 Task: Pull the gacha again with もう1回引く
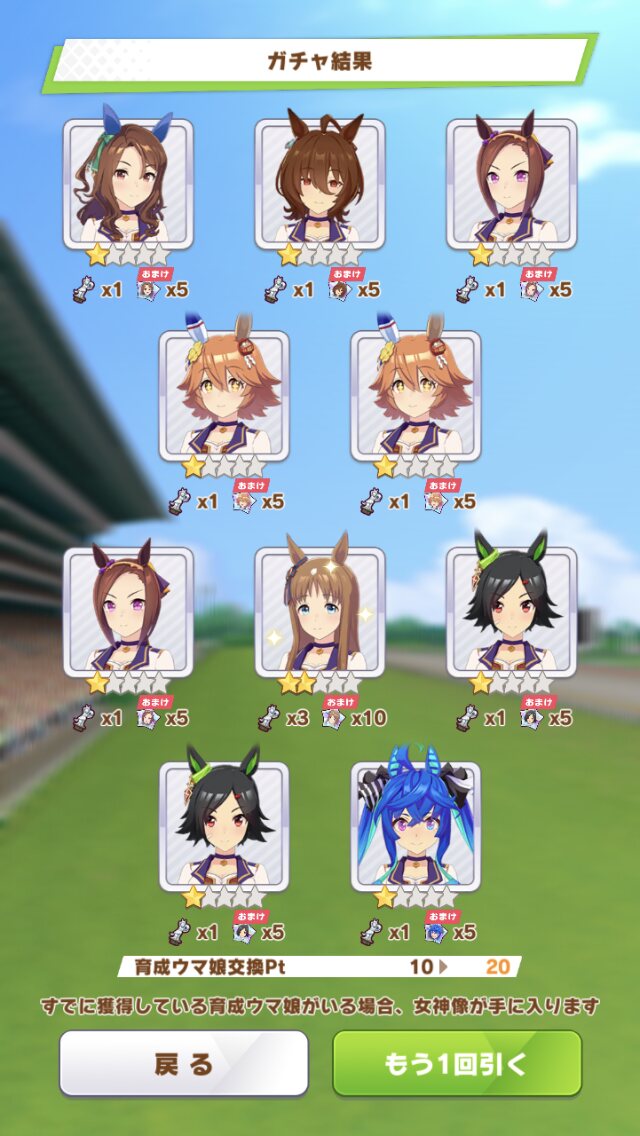click(x=457, y=1064)
